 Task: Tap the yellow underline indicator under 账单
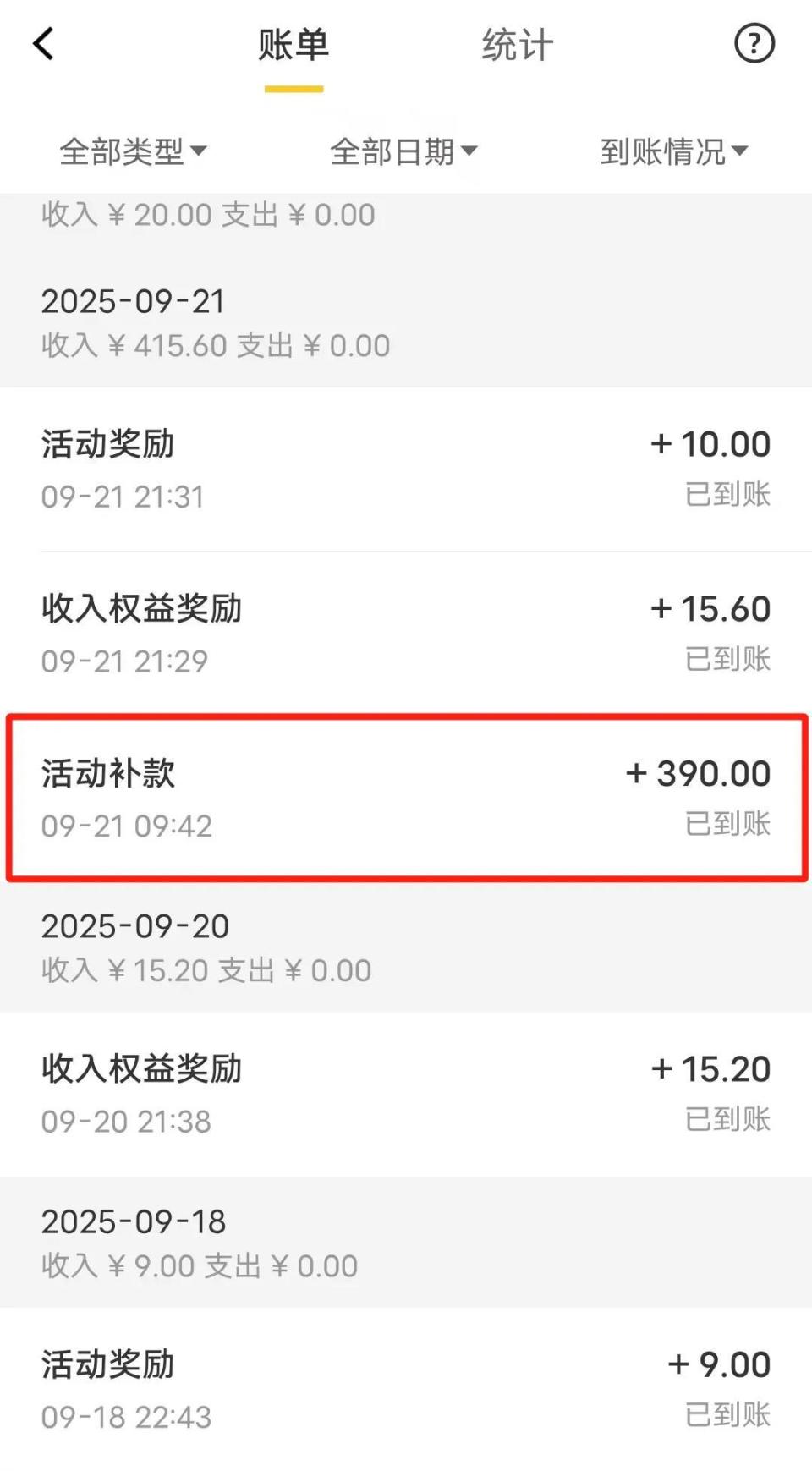pyautogui.click(x=294, y=85)
